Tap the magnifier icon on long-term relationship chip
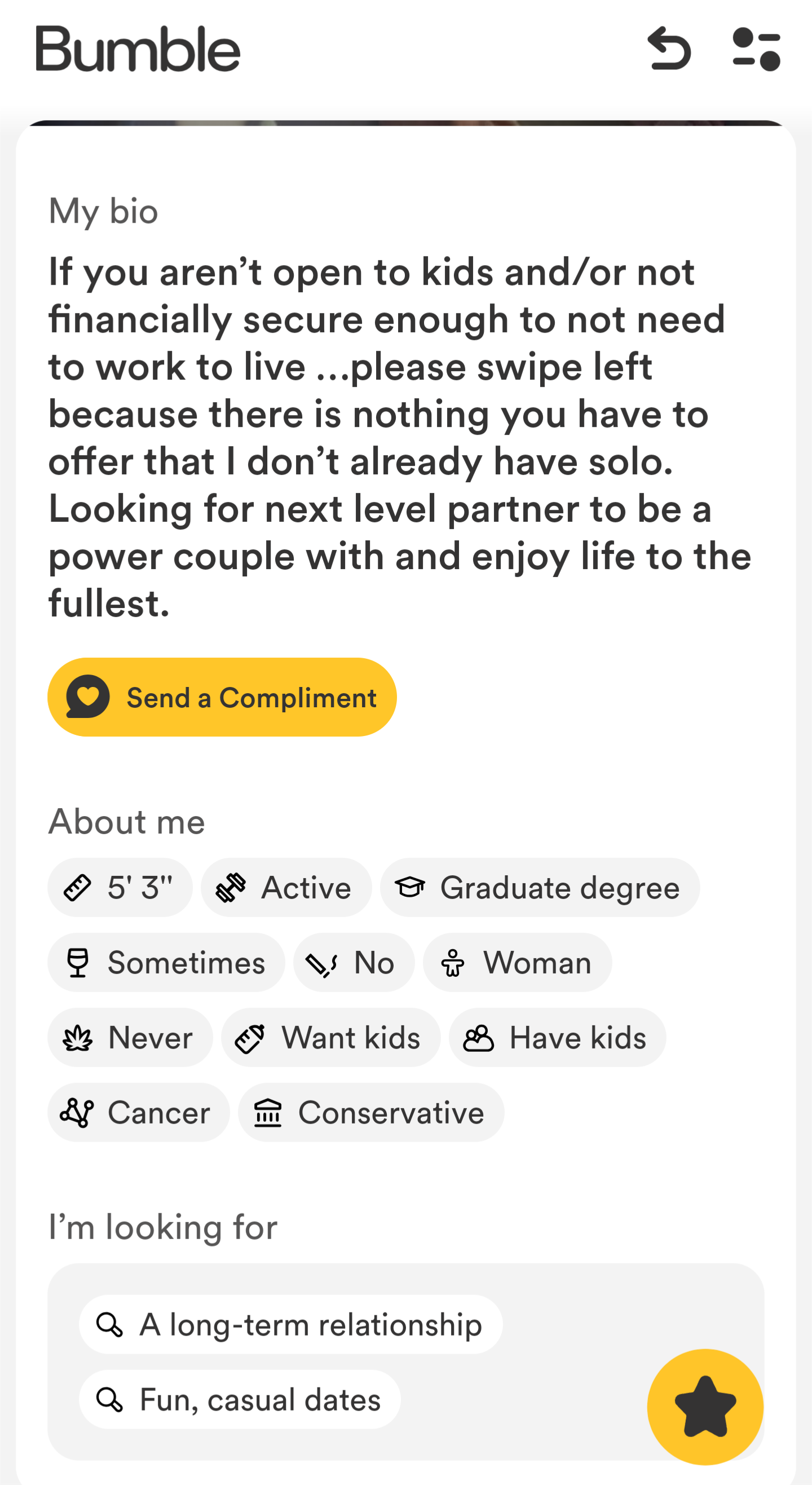 coord(111,1325)
